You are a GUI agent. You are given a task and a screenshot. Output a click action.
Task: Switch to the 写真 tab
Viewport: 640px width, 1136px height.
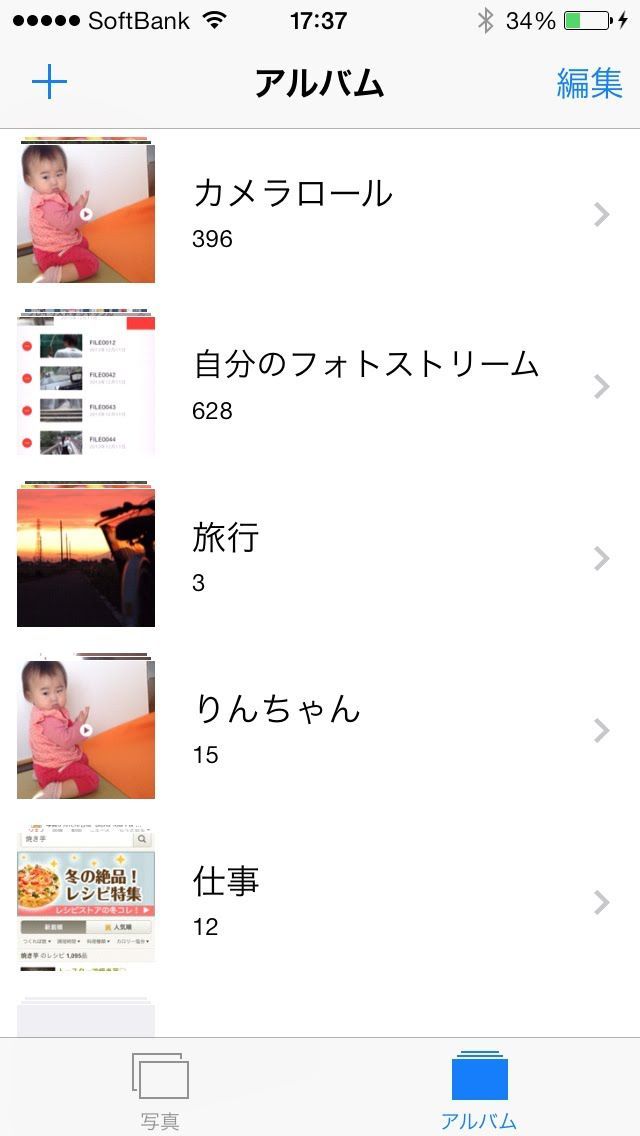(160, 1089)
